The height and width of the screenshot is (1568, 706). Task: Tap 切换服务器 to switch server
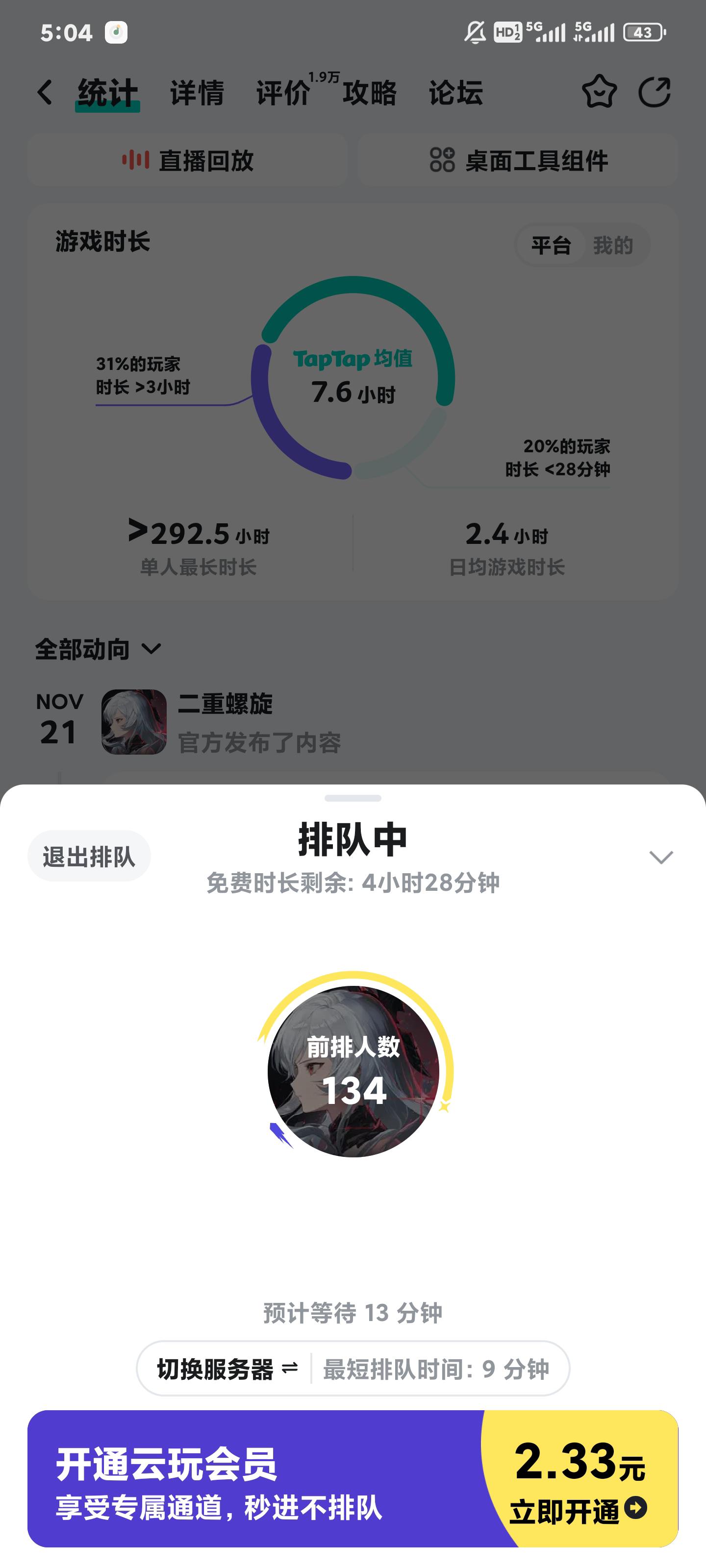(x=226, y=1370)
